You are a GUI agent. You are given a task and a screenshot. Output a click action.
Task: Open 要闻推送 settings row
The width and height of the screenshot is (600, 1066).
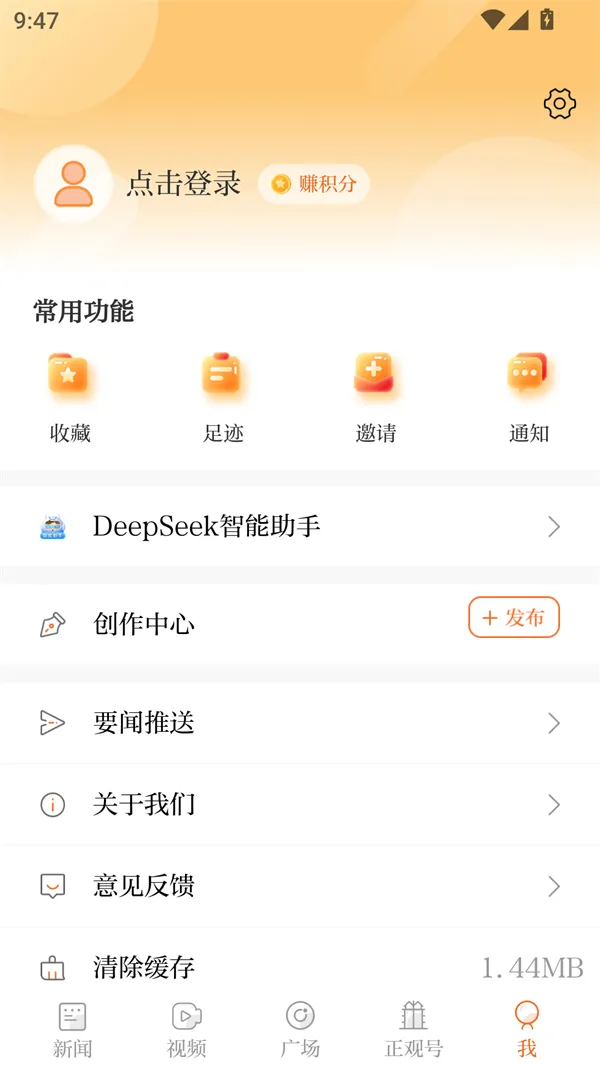[x=300, y=723]
